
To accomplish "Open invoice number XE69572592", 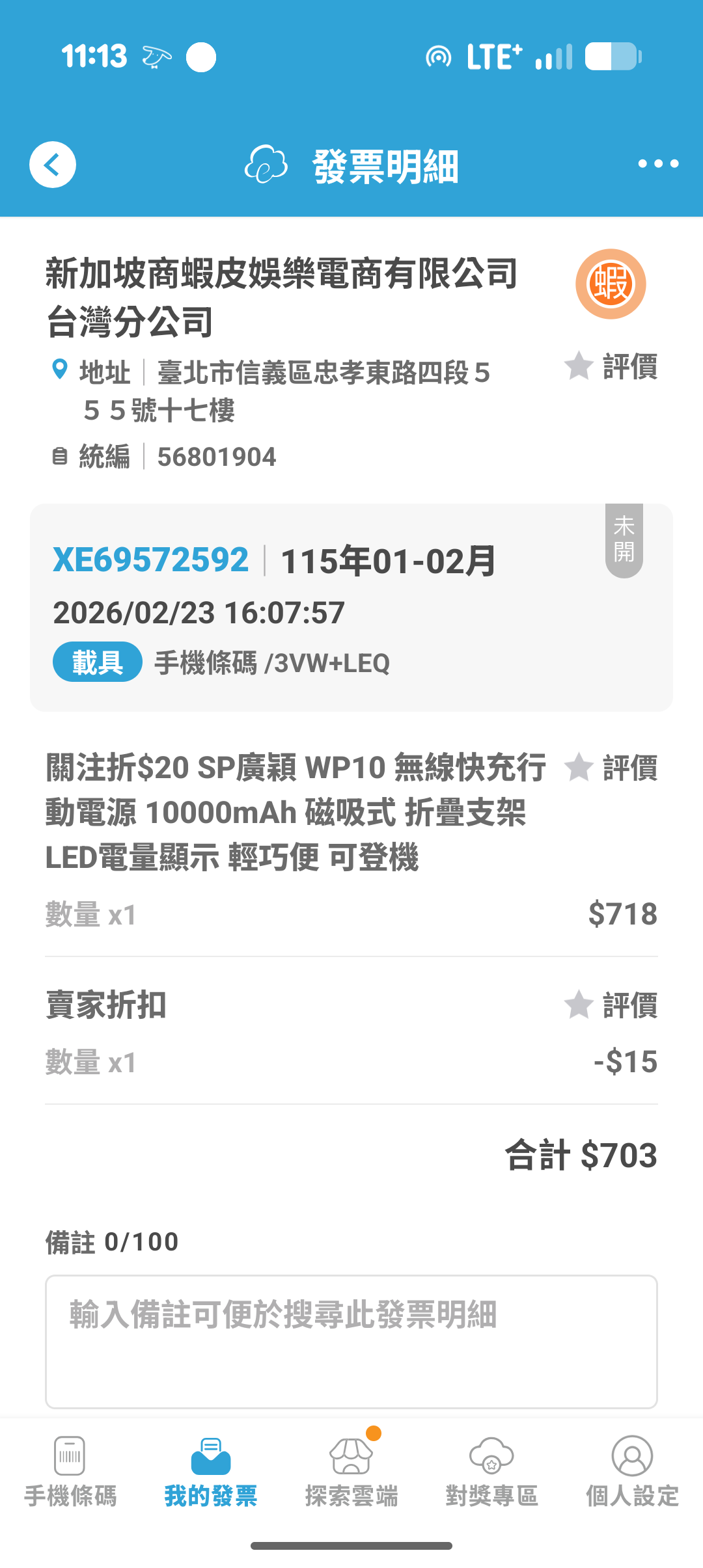I will click(x=151, y=560).
